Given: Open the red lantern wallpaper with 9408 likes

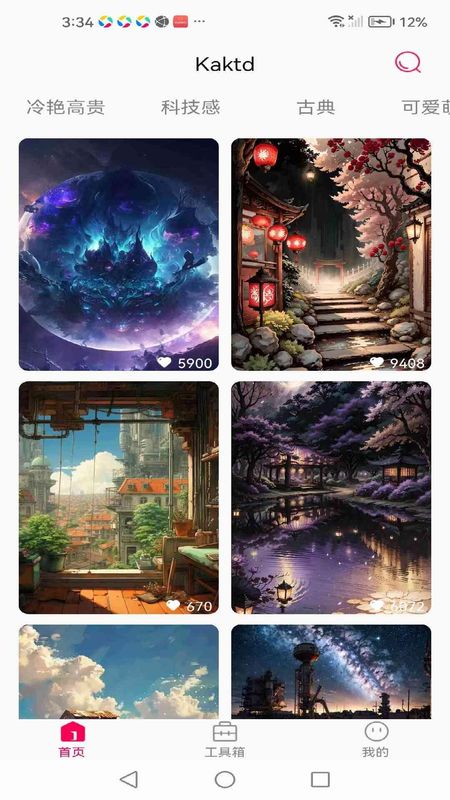Looking at the screenshot, I should 331,254.
